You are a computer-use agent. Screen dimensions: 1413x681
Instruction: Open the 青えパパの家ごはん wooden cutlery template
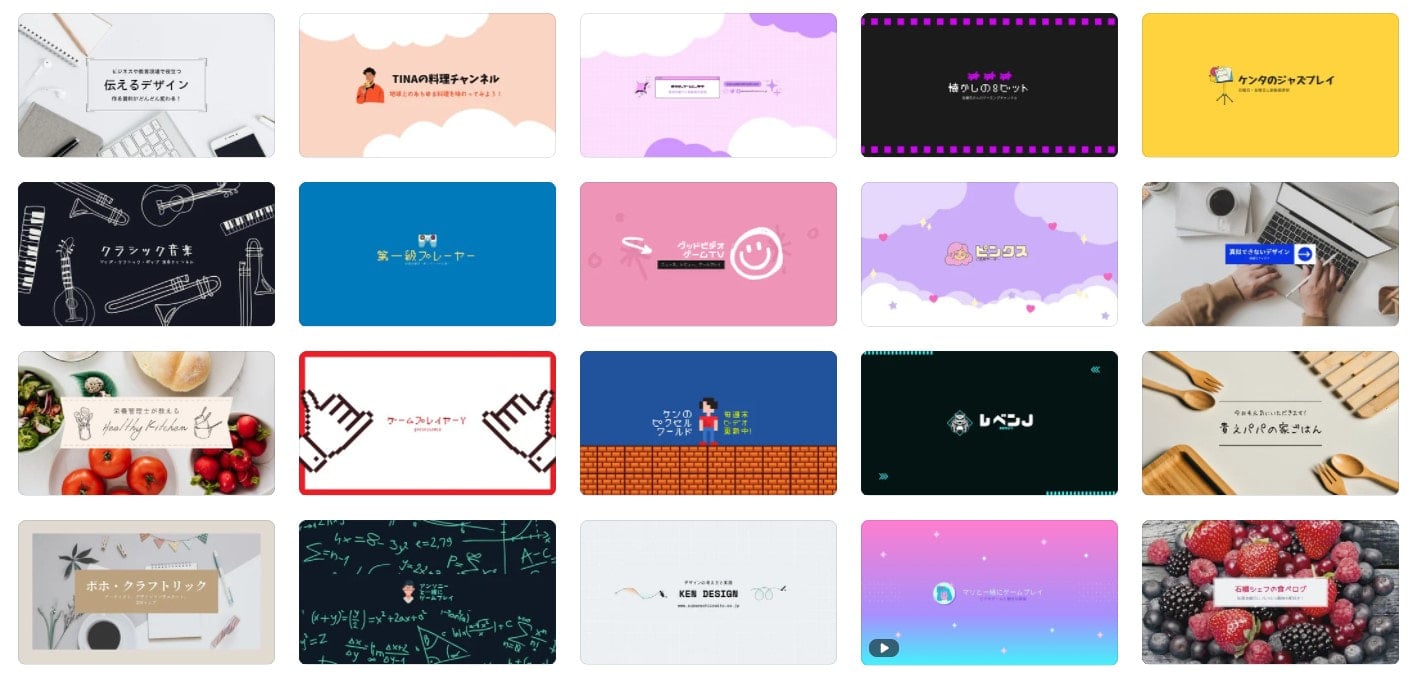(x=1270, y=423)
